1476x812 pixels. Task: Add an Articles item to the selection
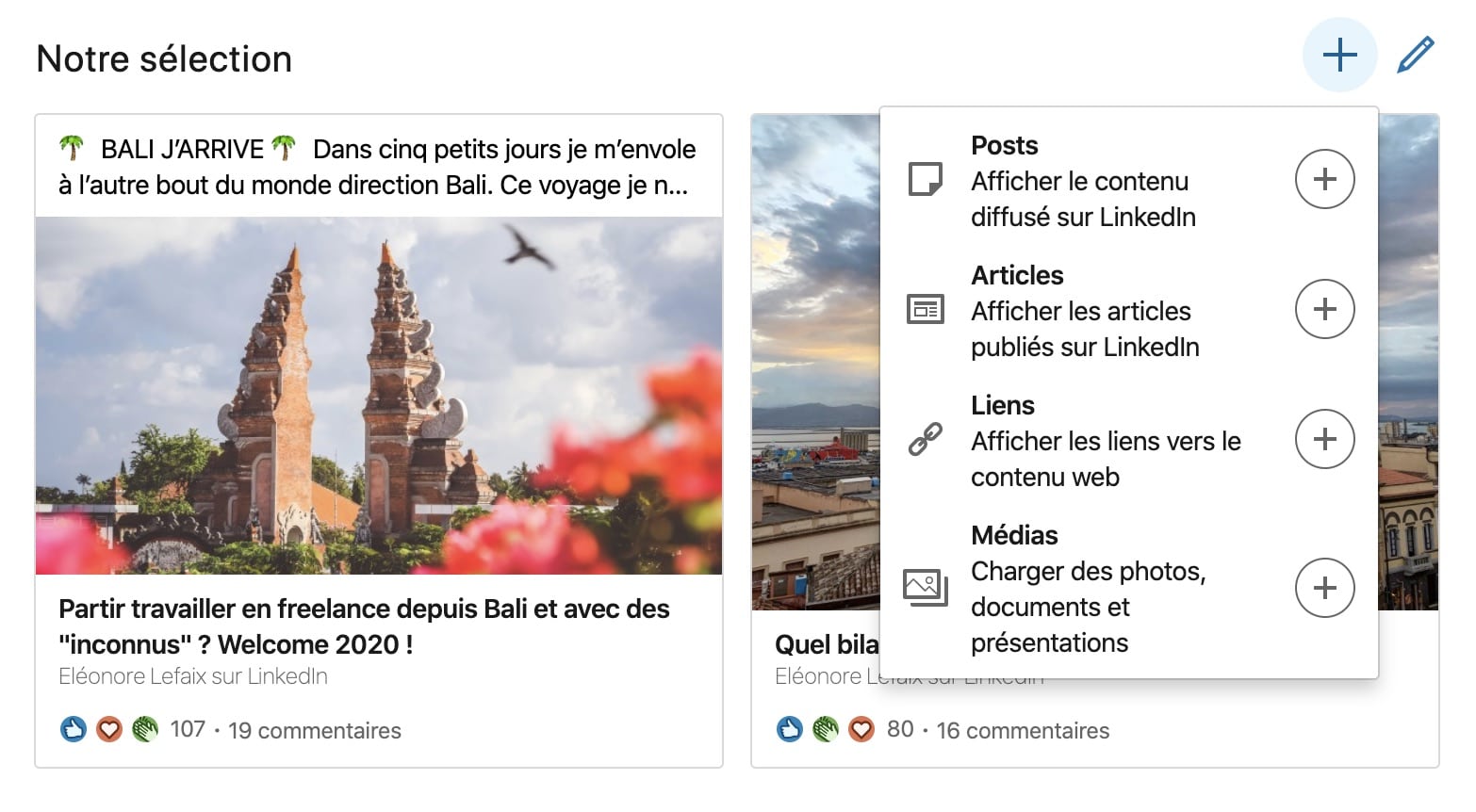coord(1324,309)
